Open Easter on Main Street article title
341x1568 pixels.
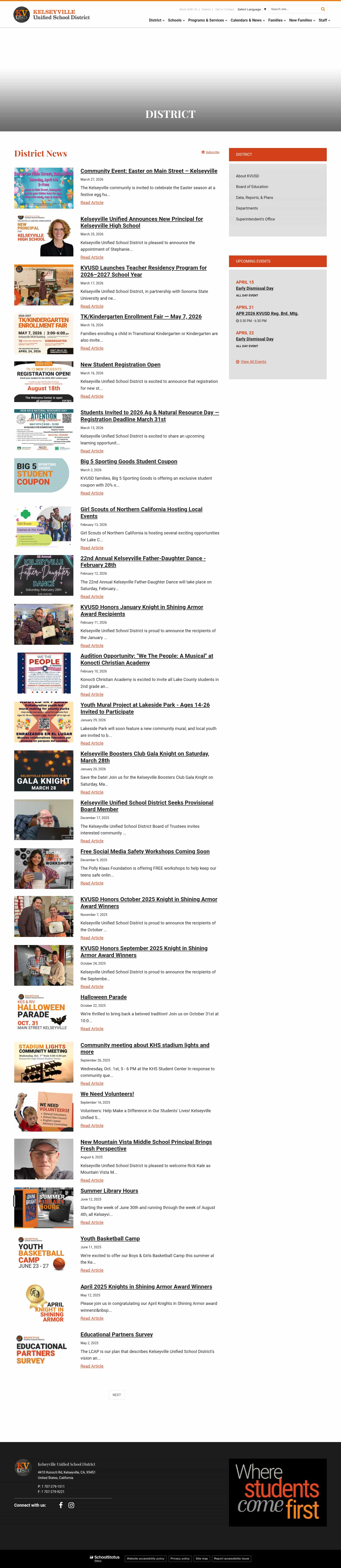click(148, 171)
